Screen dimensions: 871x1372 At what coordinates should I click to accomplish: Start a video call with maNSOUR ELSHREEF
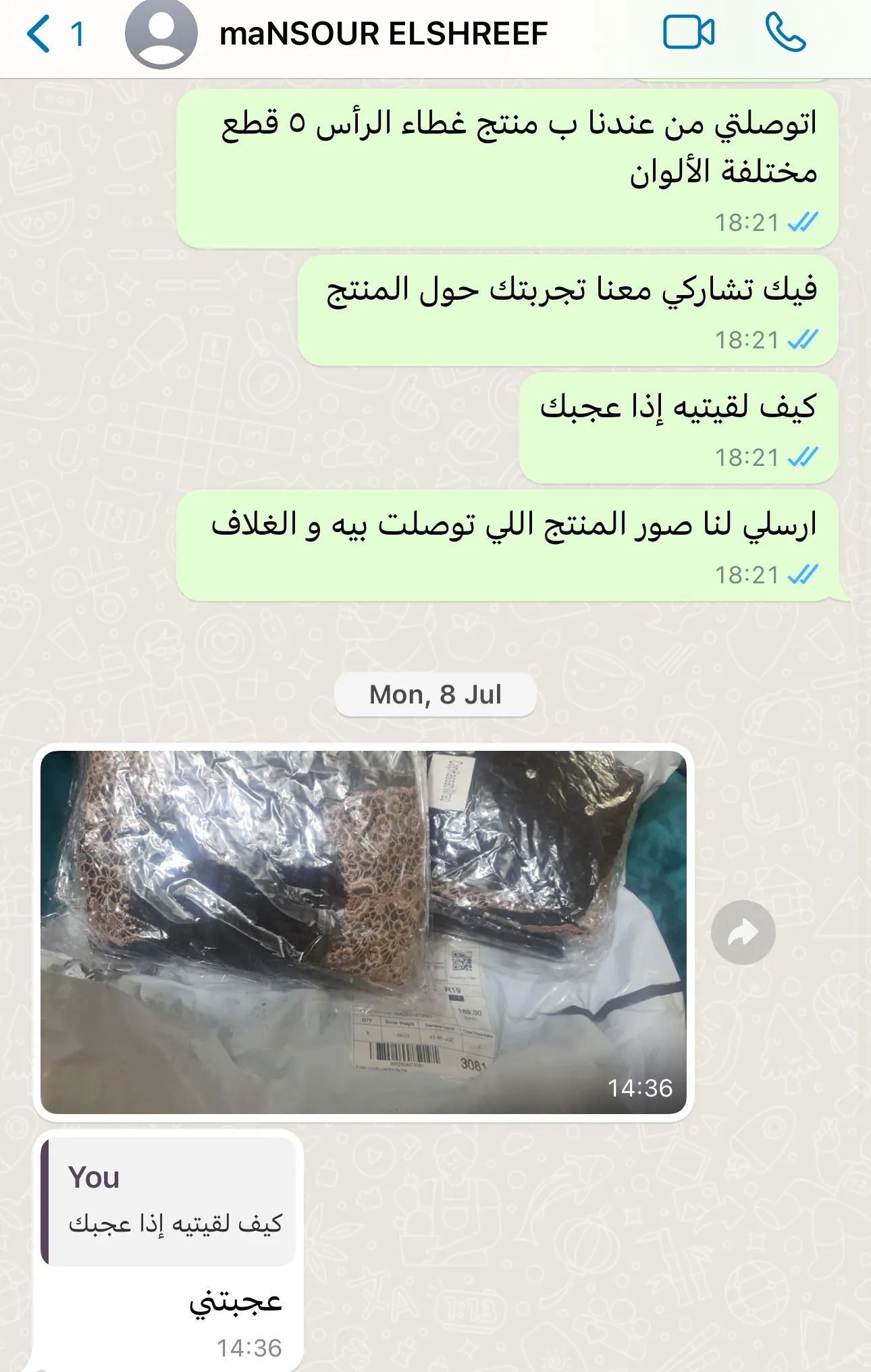(688, 32)
